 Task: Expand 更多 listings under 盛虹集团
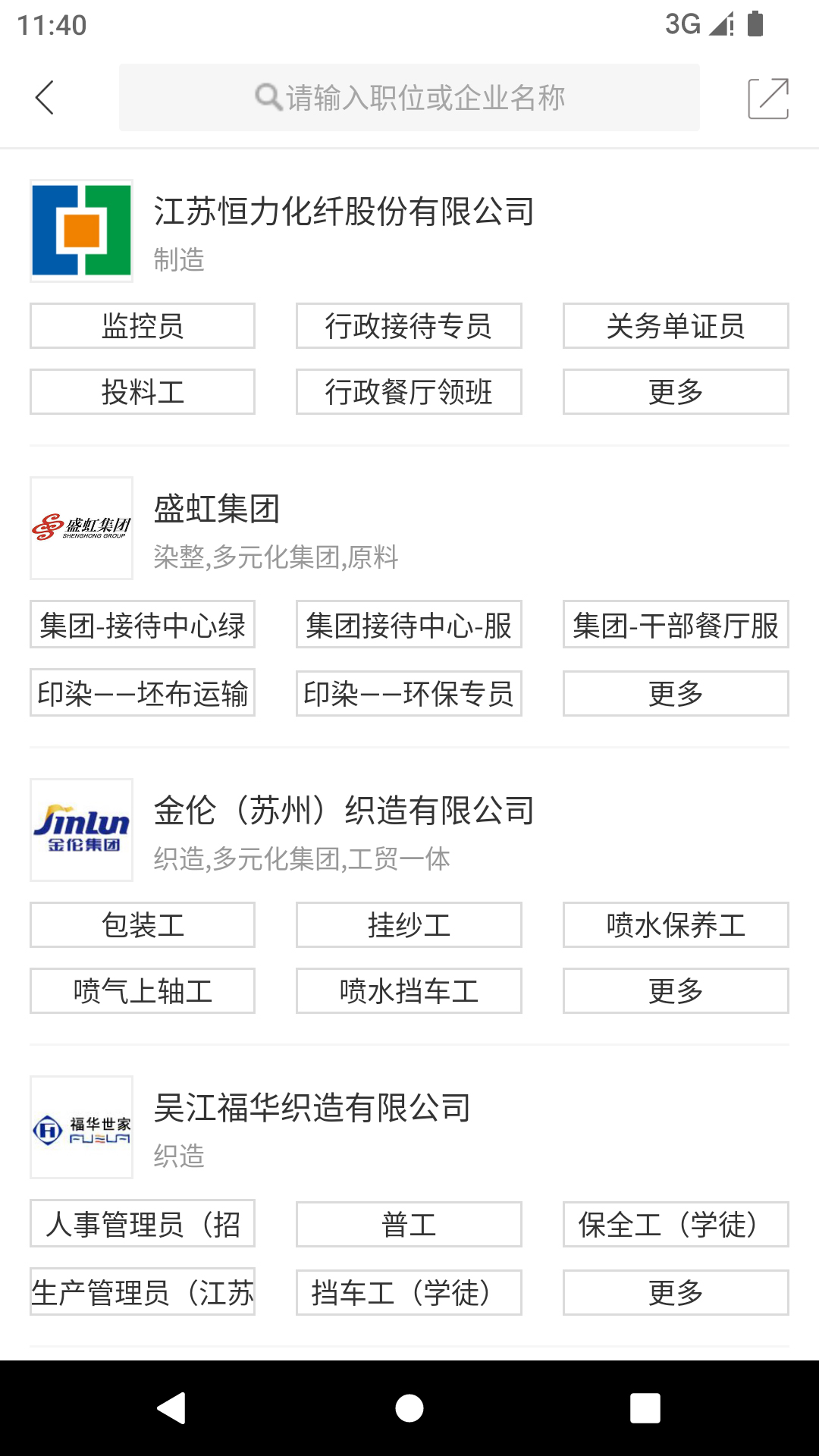click(x=674, y=692)
